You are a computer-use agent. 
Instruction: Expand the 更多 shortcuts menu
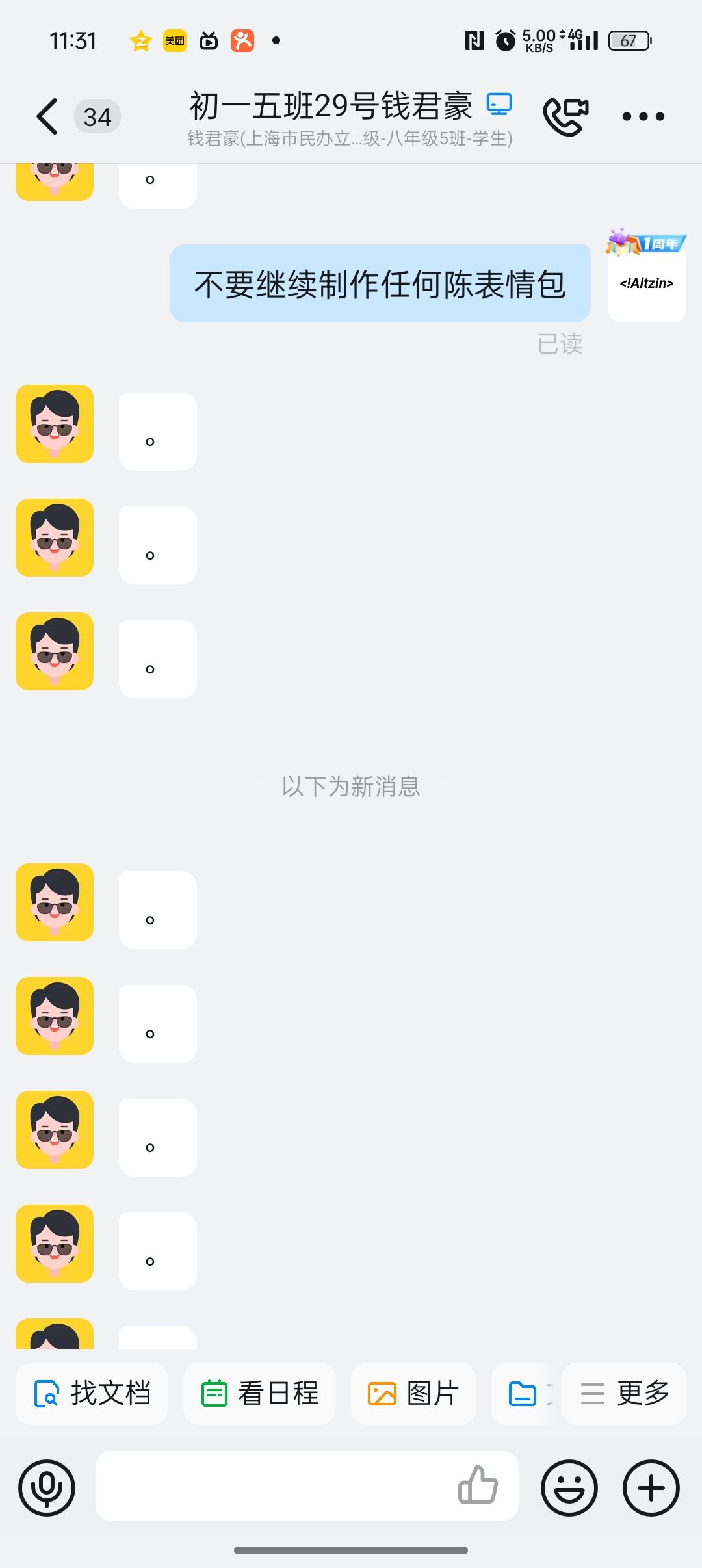pyautogui.click(x=624, y=1394)
